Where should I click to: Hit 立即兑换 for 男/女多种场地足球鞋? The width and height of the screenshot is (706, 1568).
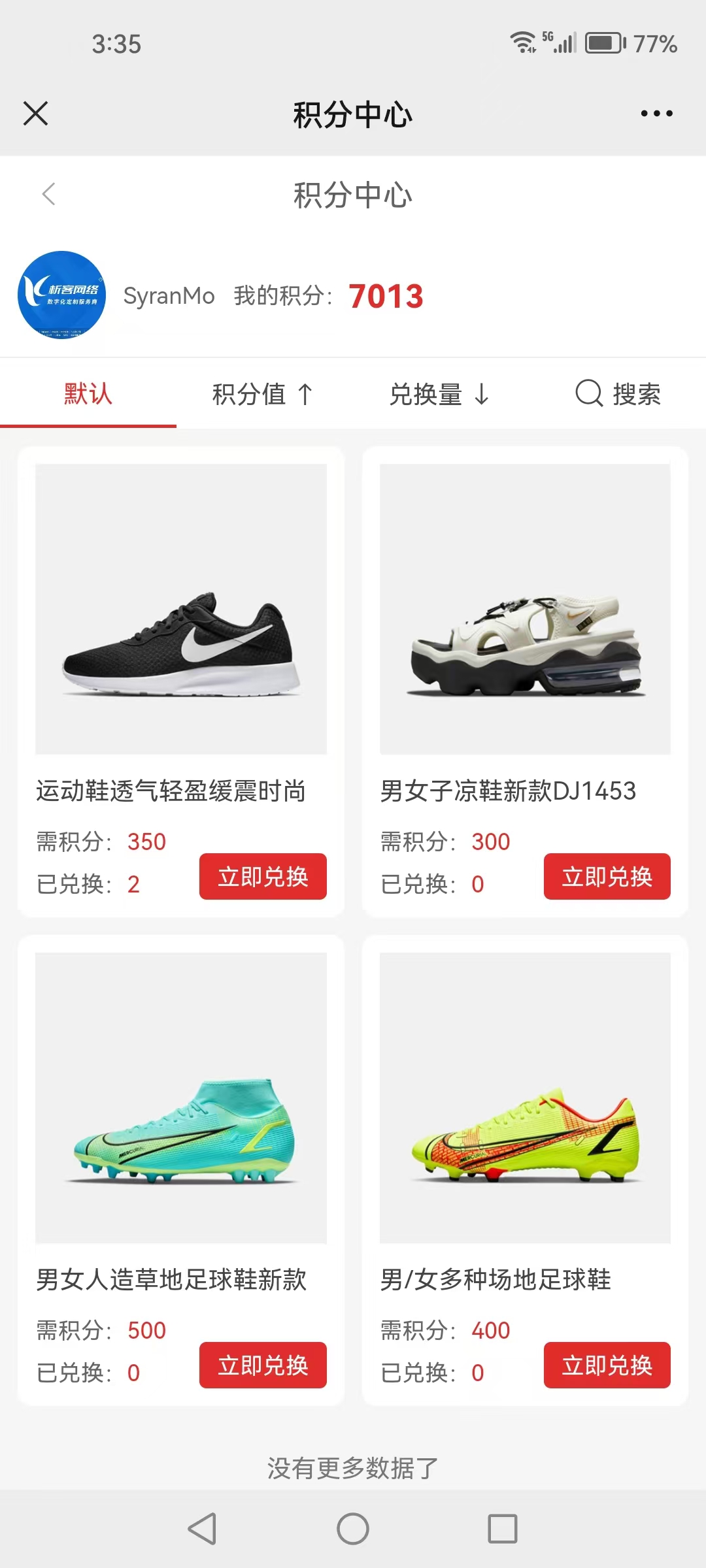point(607,1365)
